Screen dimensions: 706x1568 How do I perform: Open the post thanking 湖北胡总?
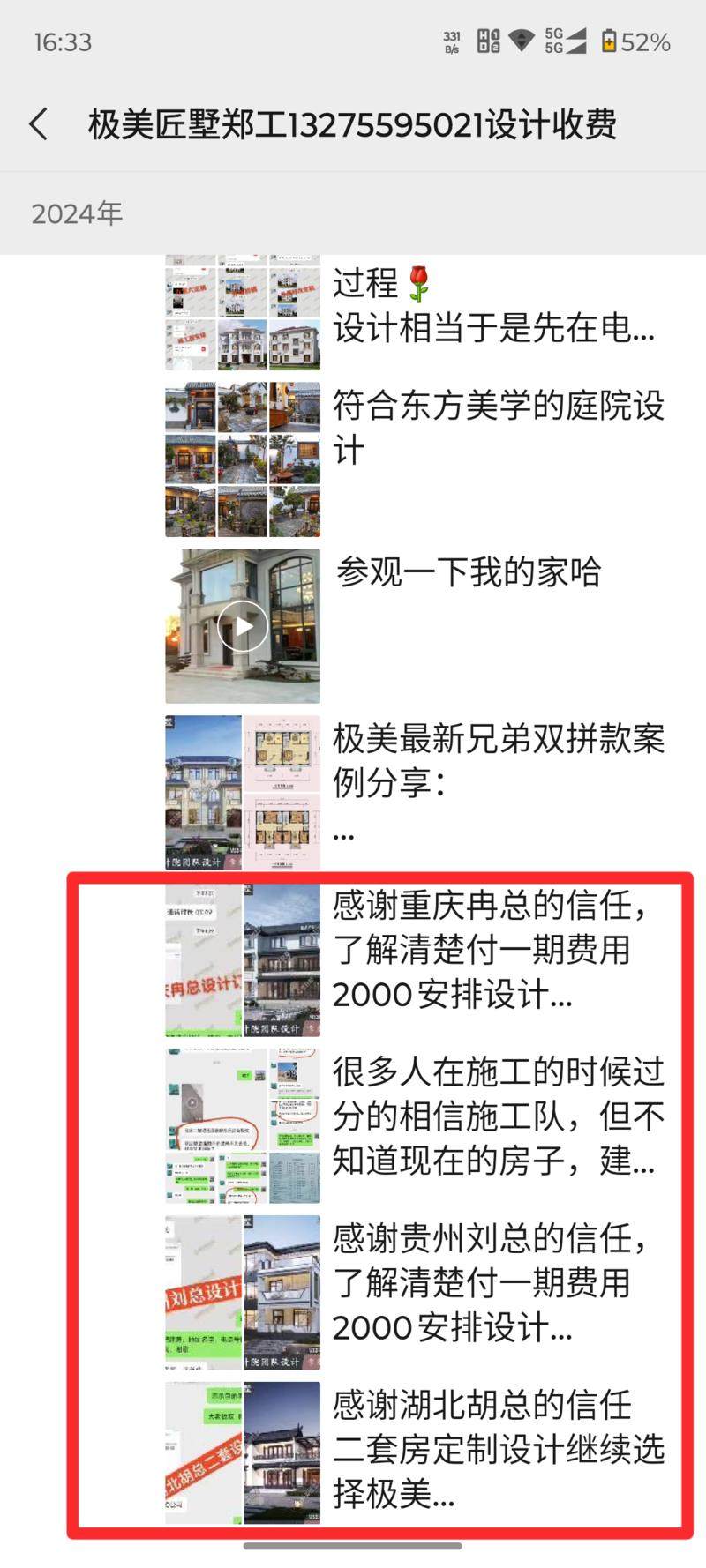498,1449
